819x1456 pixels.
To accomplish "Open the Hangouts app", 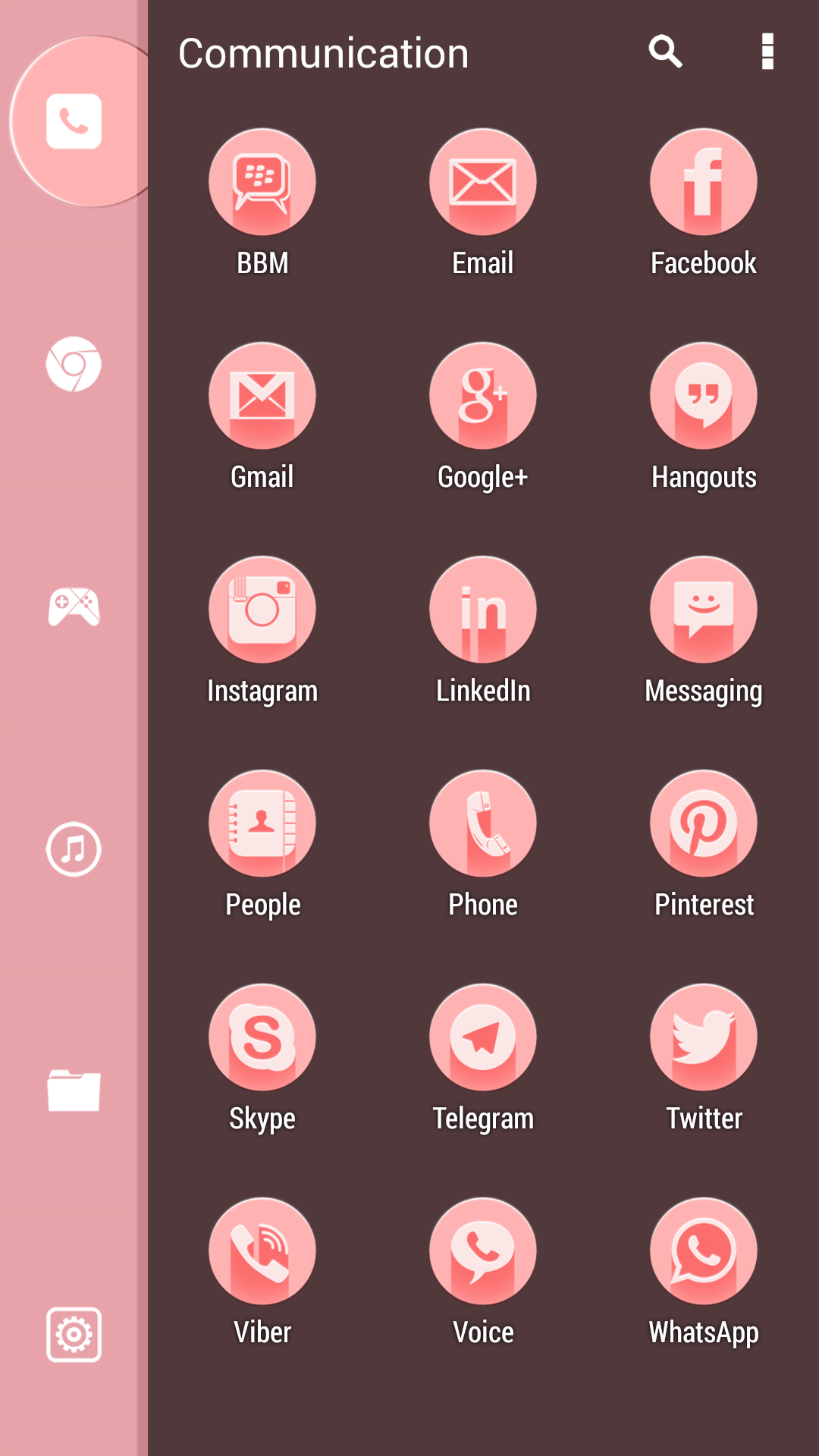I will pos(703,395).
